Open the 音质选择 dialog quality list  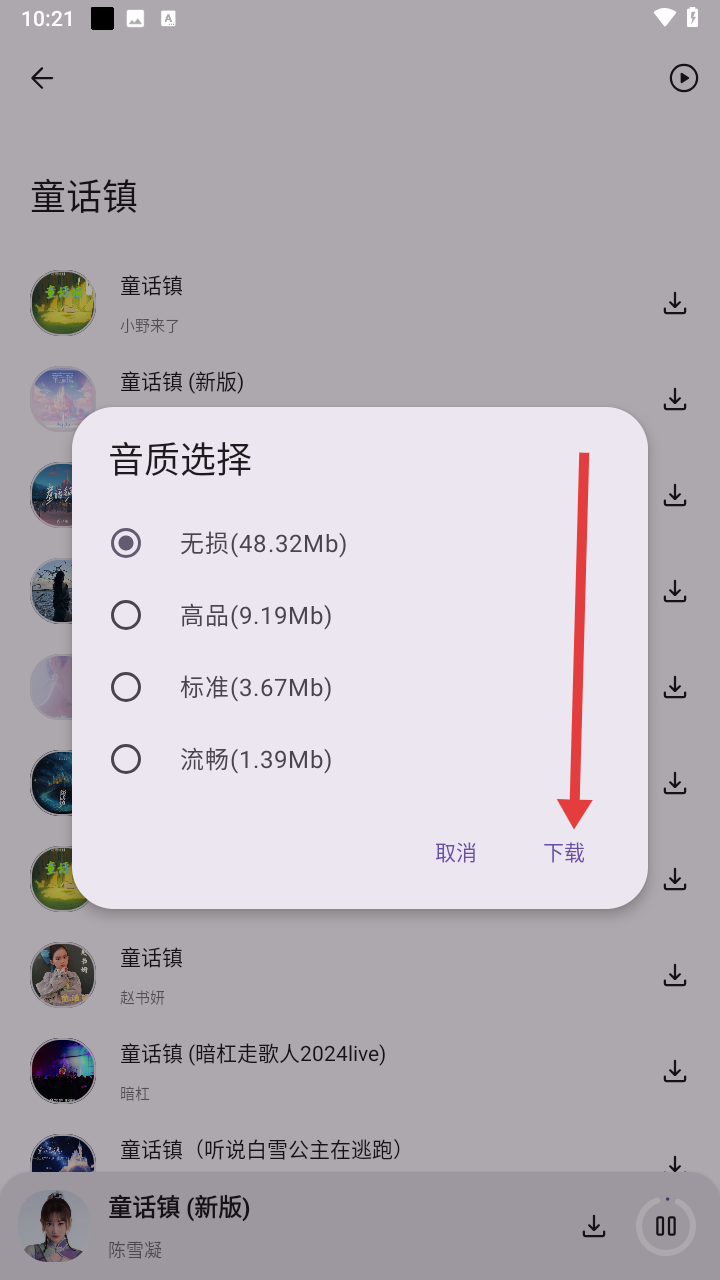pos(180,460)
